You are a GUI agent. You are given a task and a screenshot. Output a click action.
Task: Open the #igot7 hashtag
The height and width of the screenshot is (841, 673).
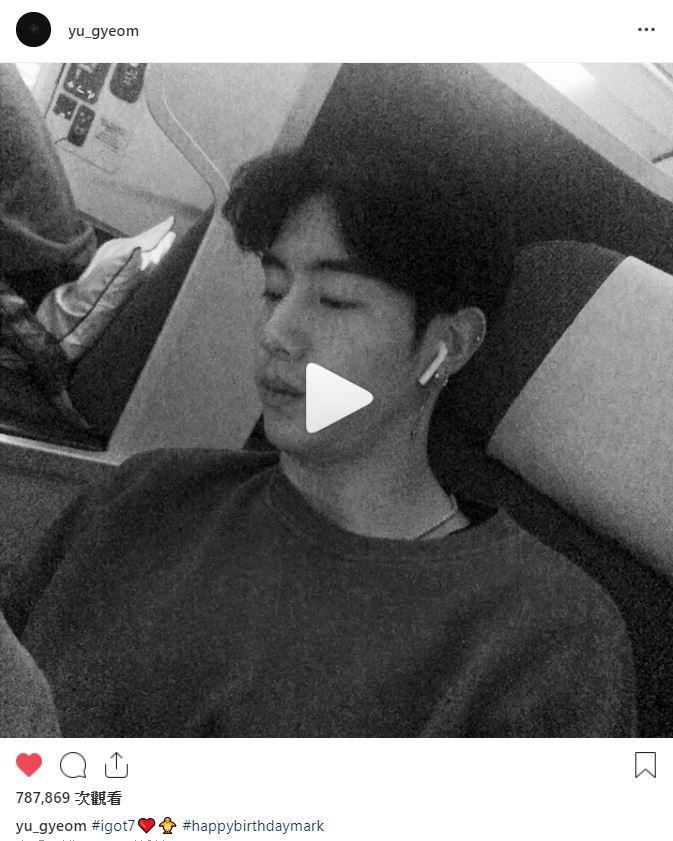(x=113, y=826)
